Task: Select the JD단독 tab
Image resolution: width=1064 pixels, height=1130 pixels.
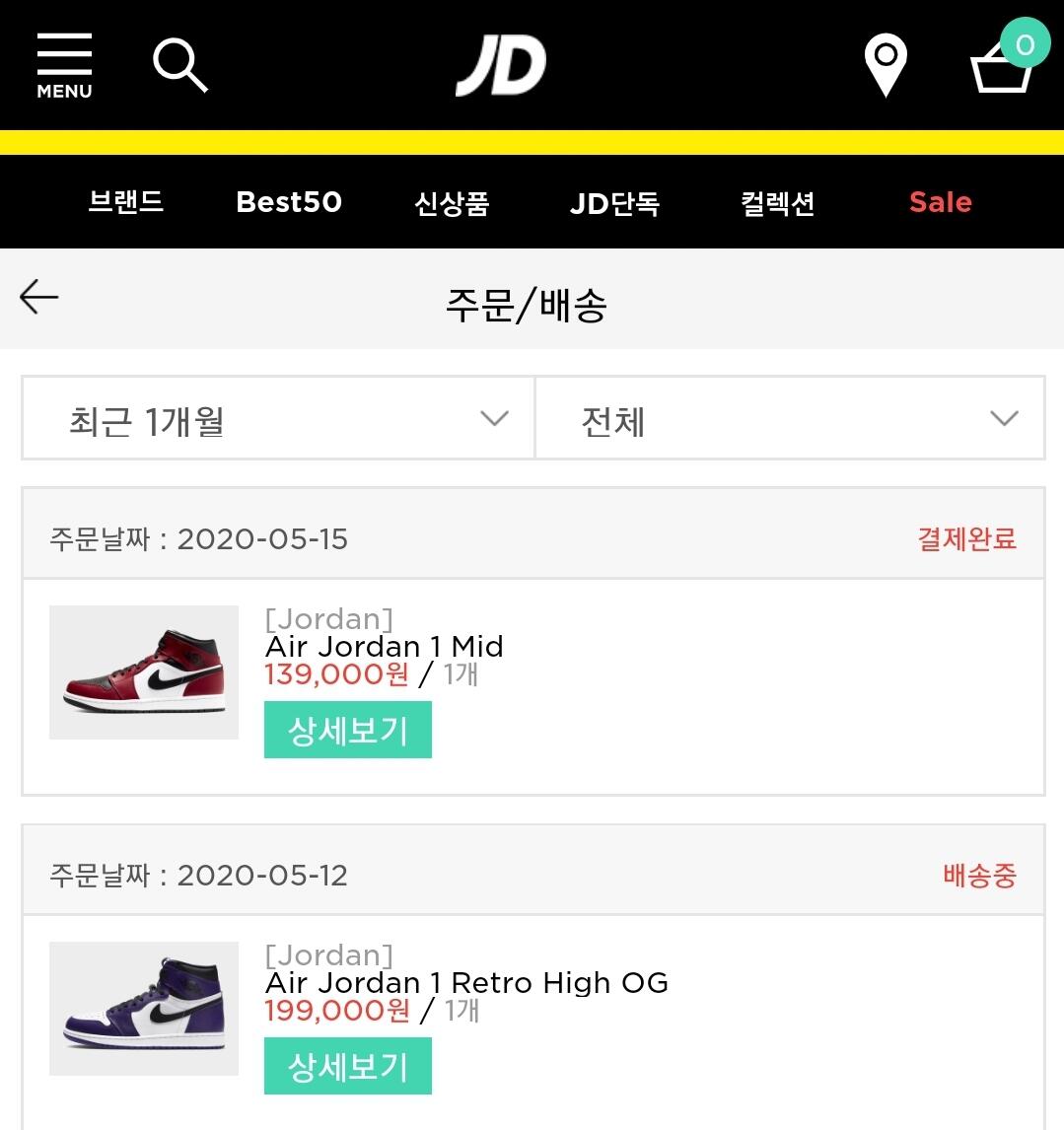Action: click(x=614, y=202)
